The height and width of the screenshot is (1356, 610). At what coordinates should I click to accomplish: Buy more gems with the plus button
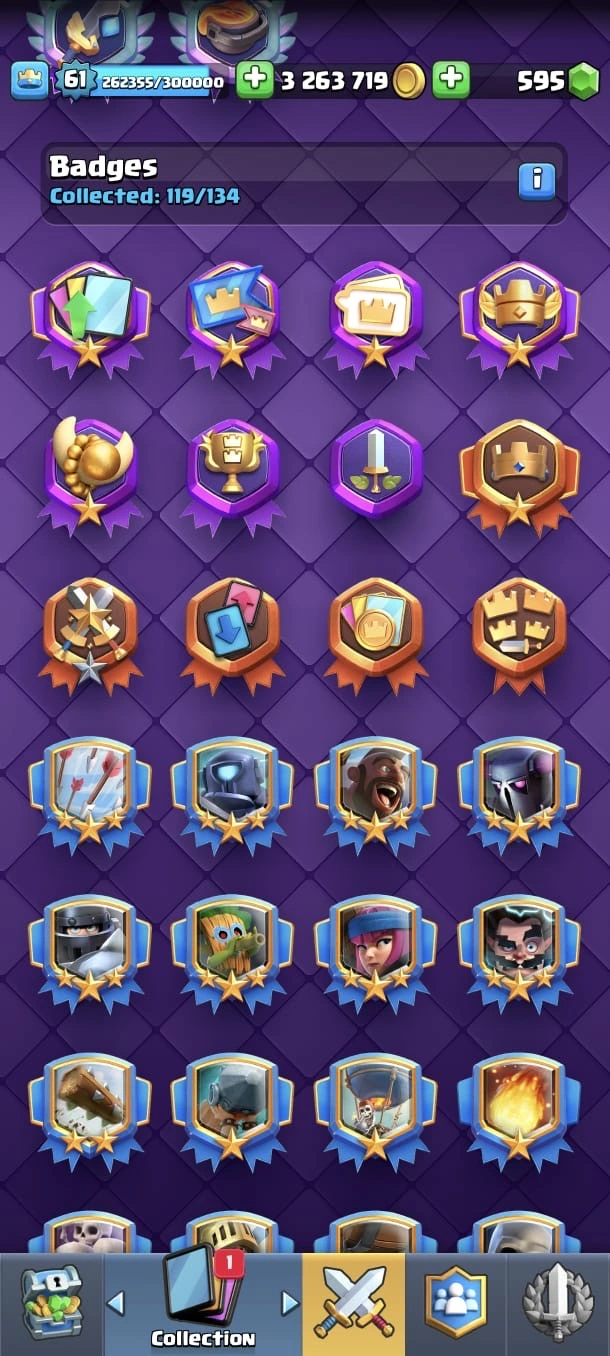tap(451, 81)
